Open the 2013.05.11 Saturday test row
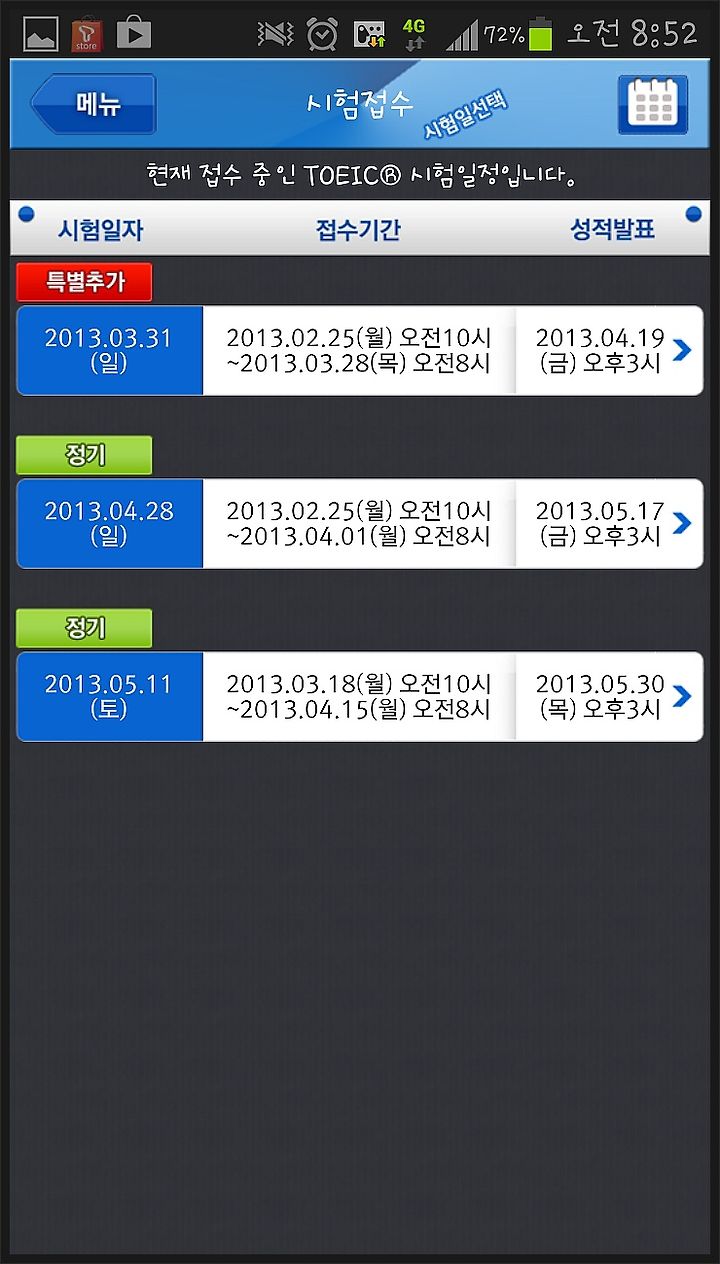720x1264 pixels. (360, 697)
